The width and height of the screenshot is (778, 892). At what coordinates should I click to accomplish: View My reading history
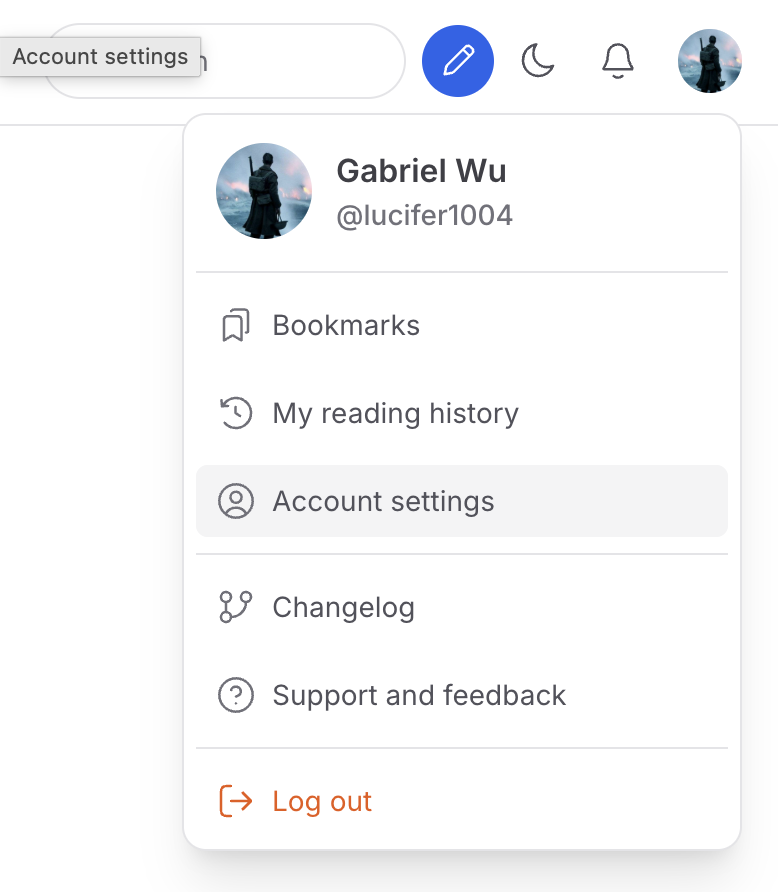[395, 414]
